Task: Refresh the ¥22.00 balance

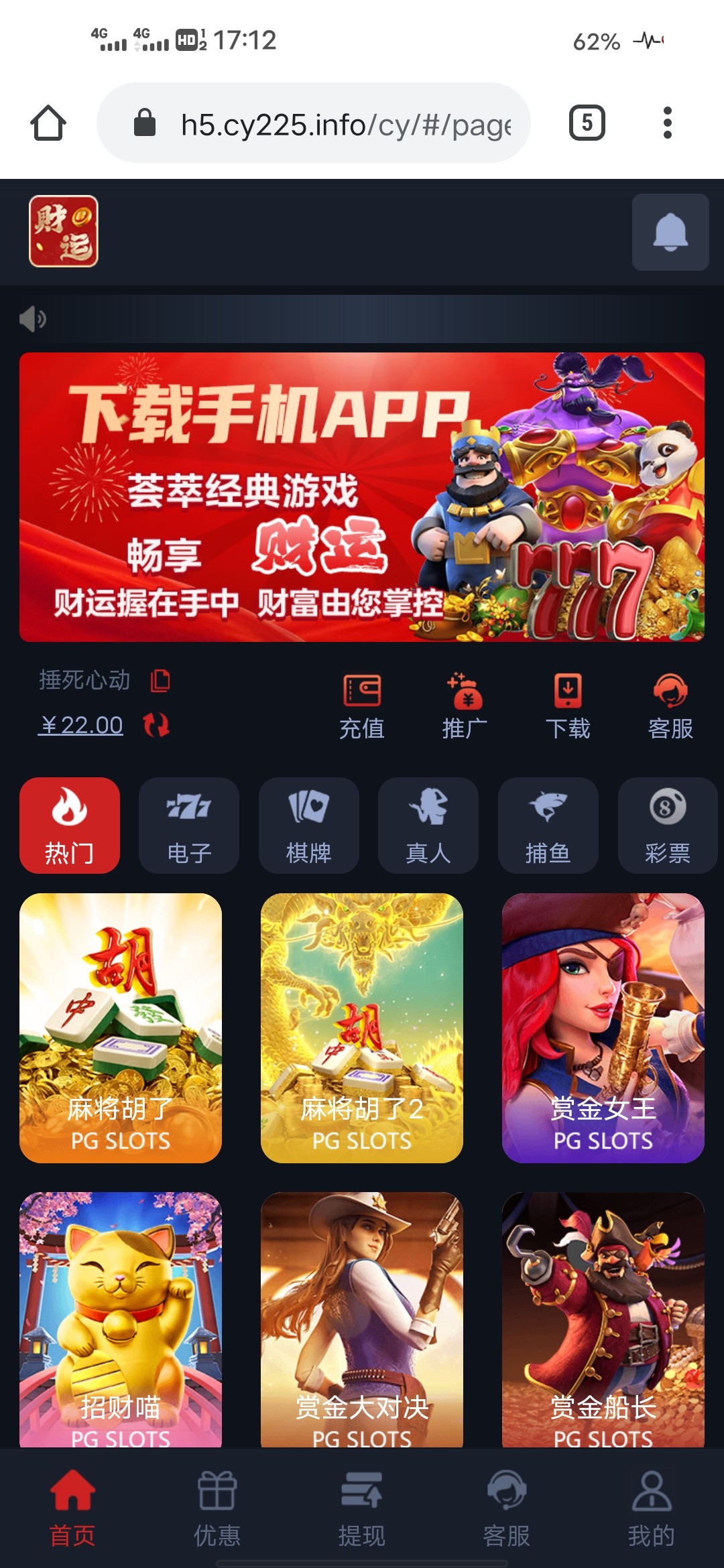Action: (x=156, y=725)
